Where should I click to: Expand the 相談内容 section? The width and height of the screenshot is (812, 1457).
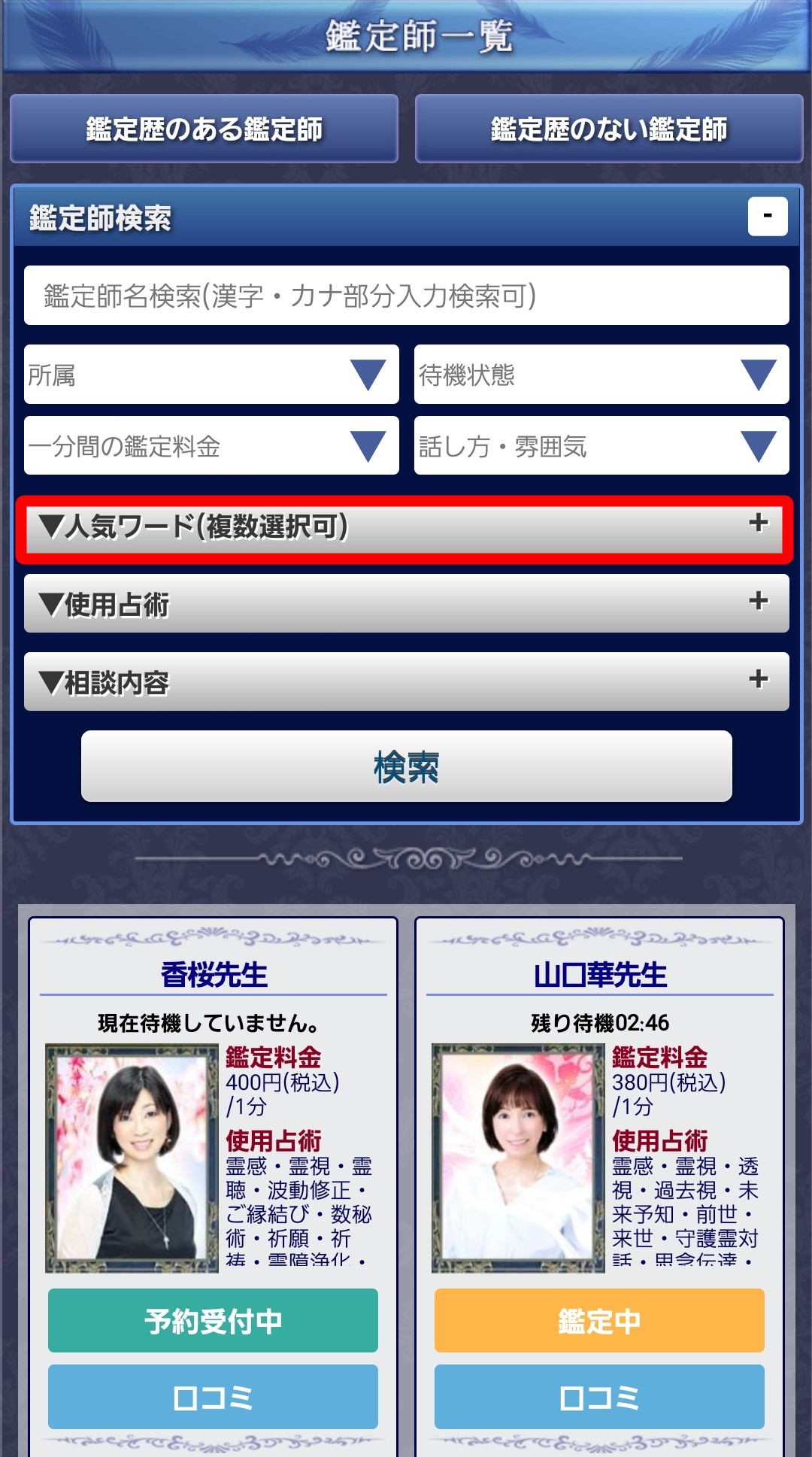point(406,682)
